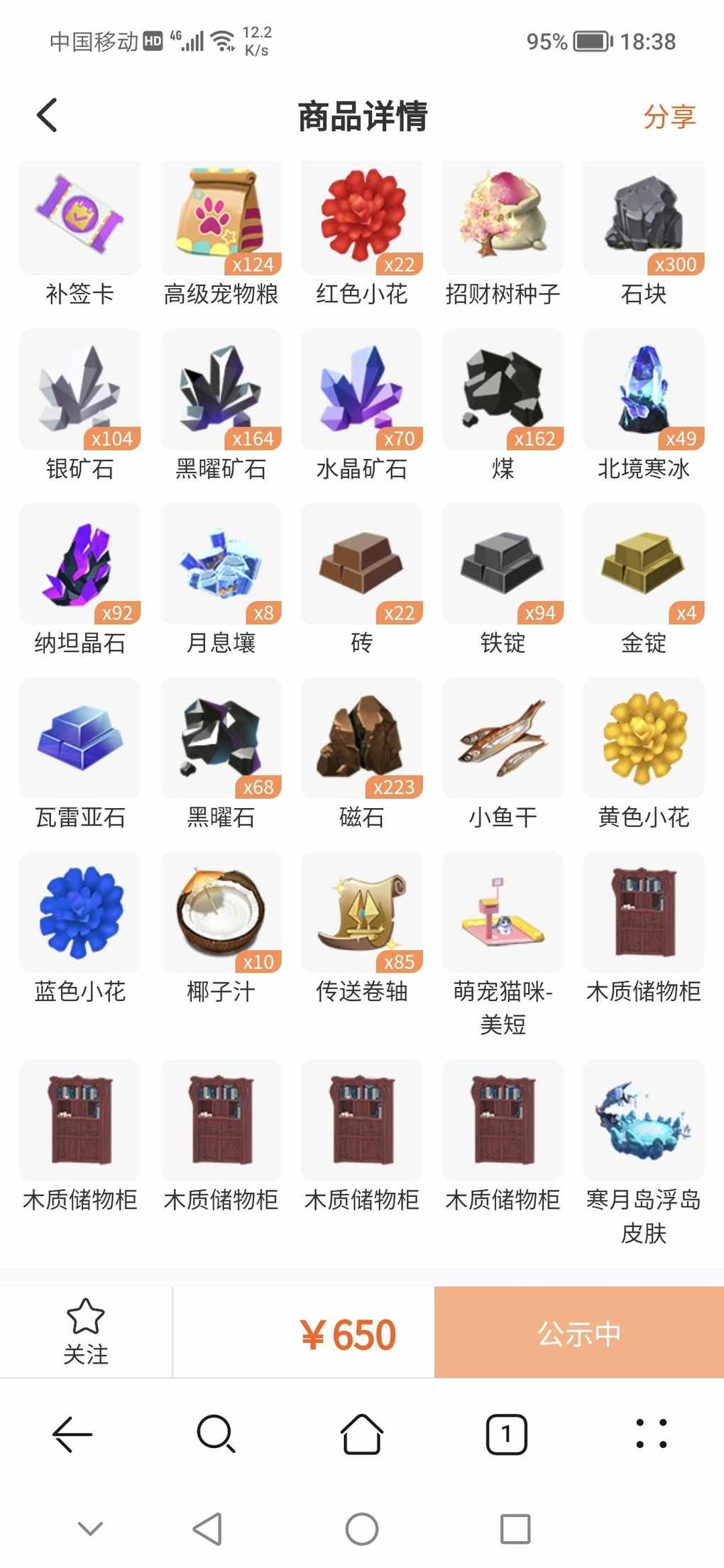Screen dimensions: 724x1568
Task: Tap the 公示中 button
Action: click(579, 1332)
